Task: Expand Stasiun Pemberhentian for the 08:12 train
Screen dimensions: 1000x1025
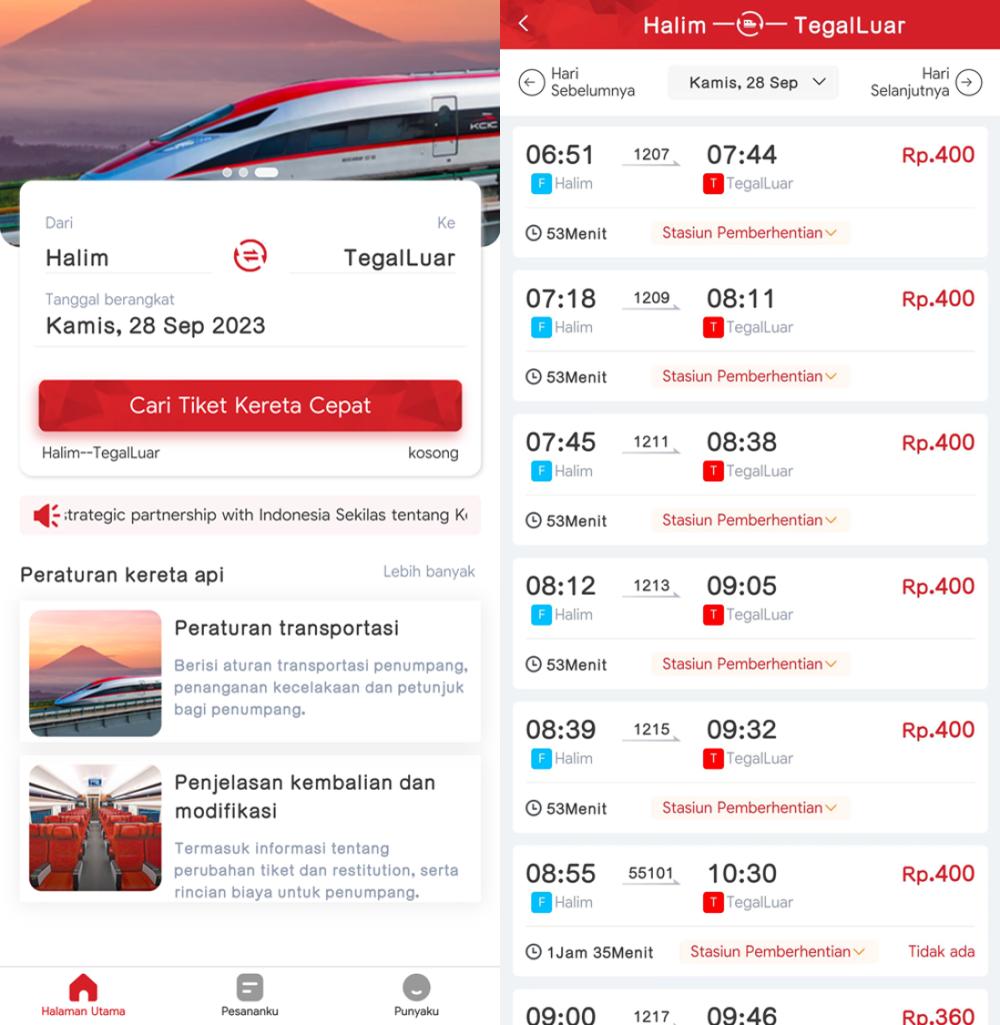Action: tap(749, 664)
